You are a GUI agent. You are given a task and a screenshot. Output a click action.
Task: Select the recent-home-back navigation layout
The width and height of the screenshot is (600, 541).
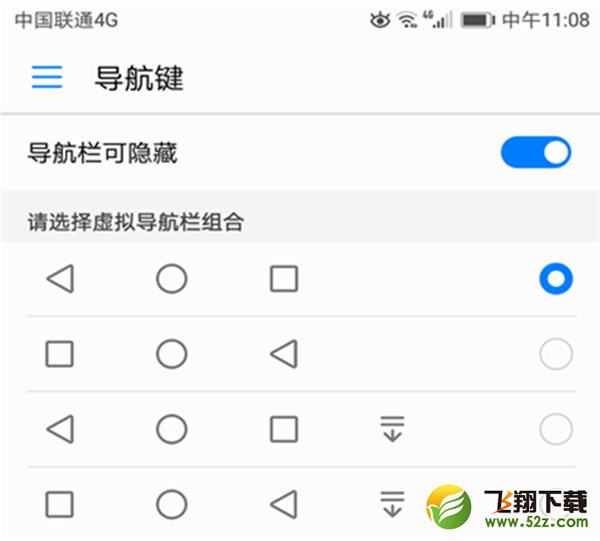(x=555, y=353)
